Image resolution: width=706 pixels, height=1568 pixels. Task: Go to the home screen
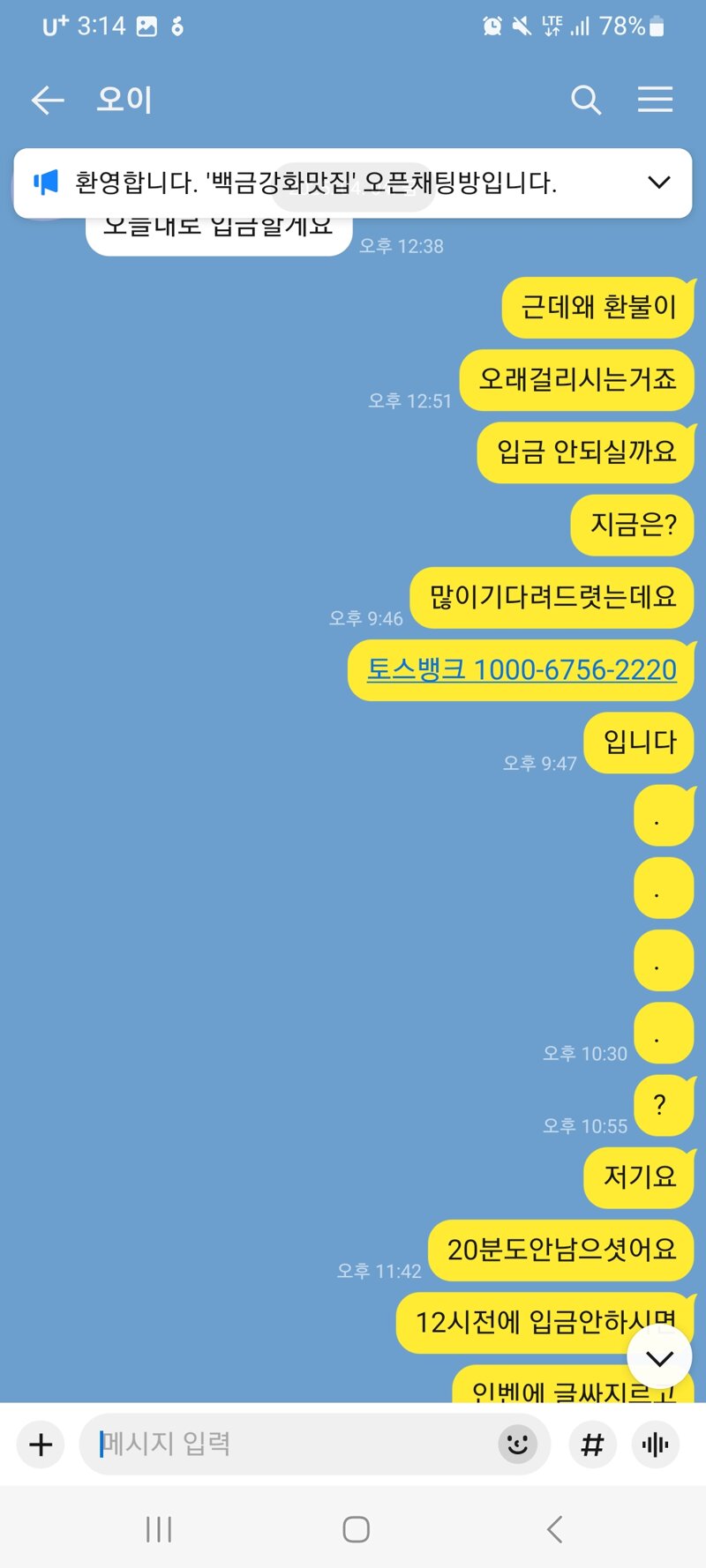pos(356,1529)
